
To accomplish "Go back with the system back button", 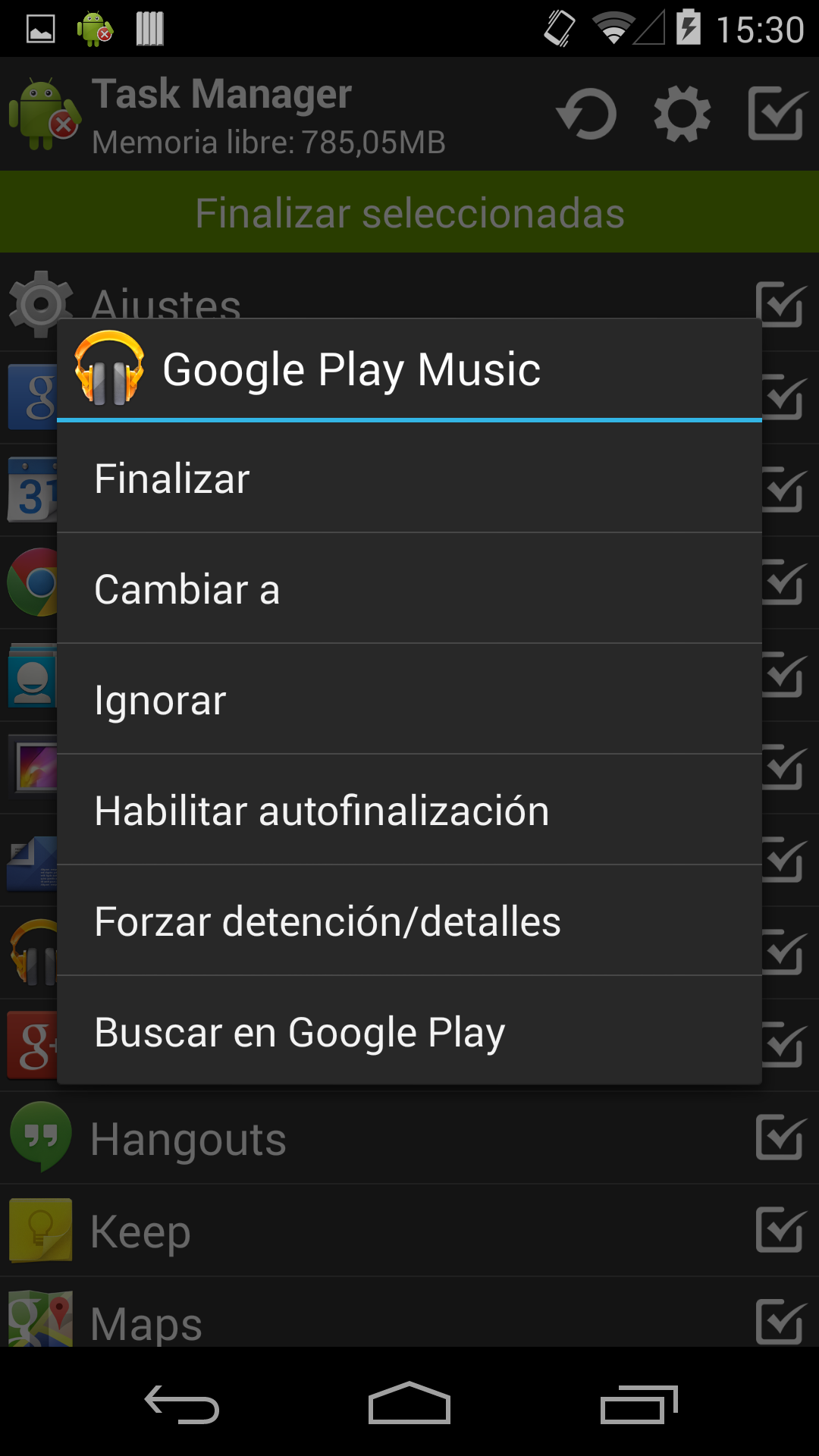I will pos(182,1404).
